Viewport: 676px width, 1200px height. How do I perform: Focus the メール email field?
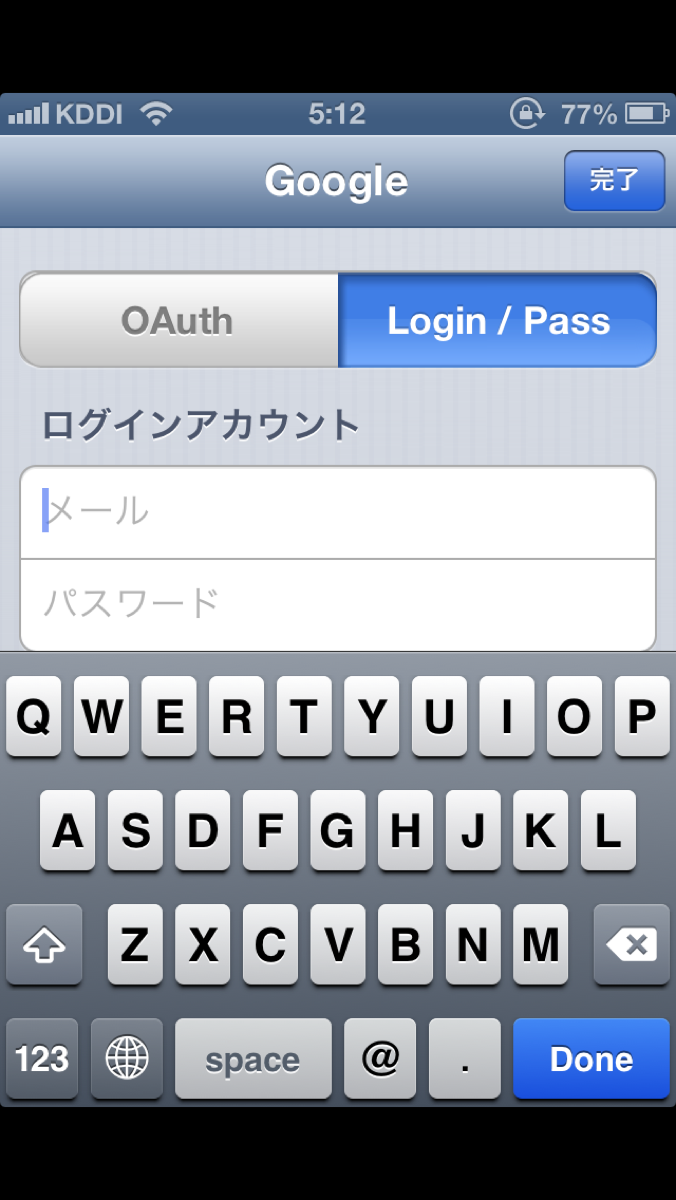[x=338, y=512]
